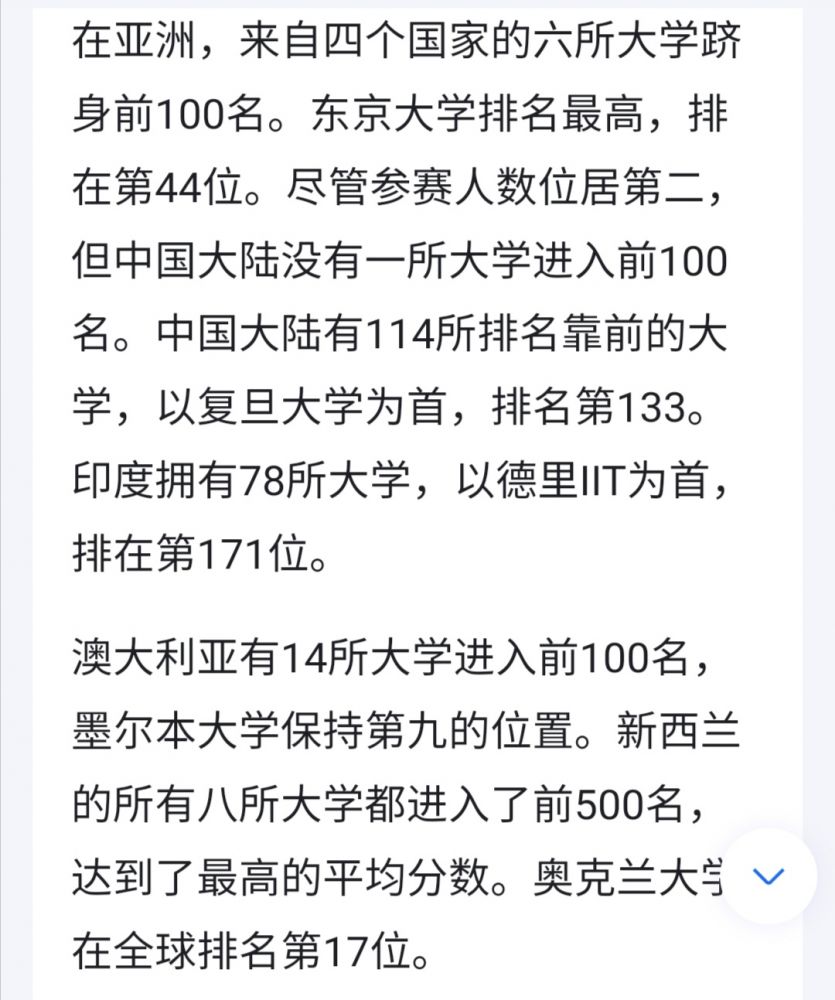Screen dimensions: 835x1000
Task: Tap the floating down-arrow button
Action: coord(768,877)
